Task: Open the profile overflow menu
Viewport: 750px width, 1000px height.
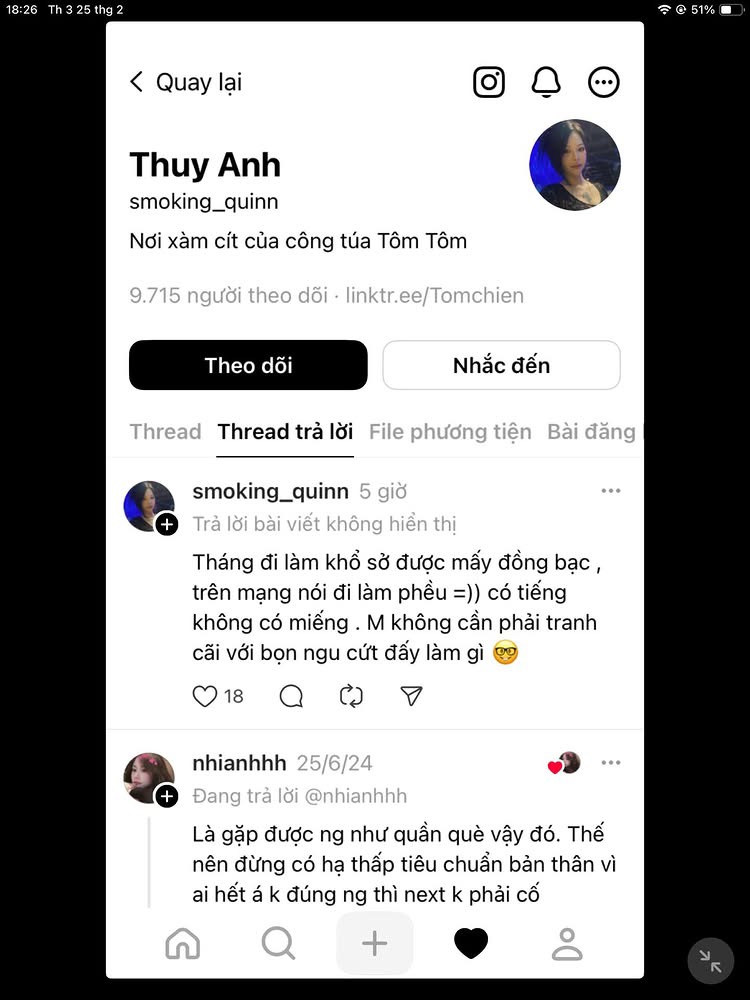Action: [x=604, y=82]
